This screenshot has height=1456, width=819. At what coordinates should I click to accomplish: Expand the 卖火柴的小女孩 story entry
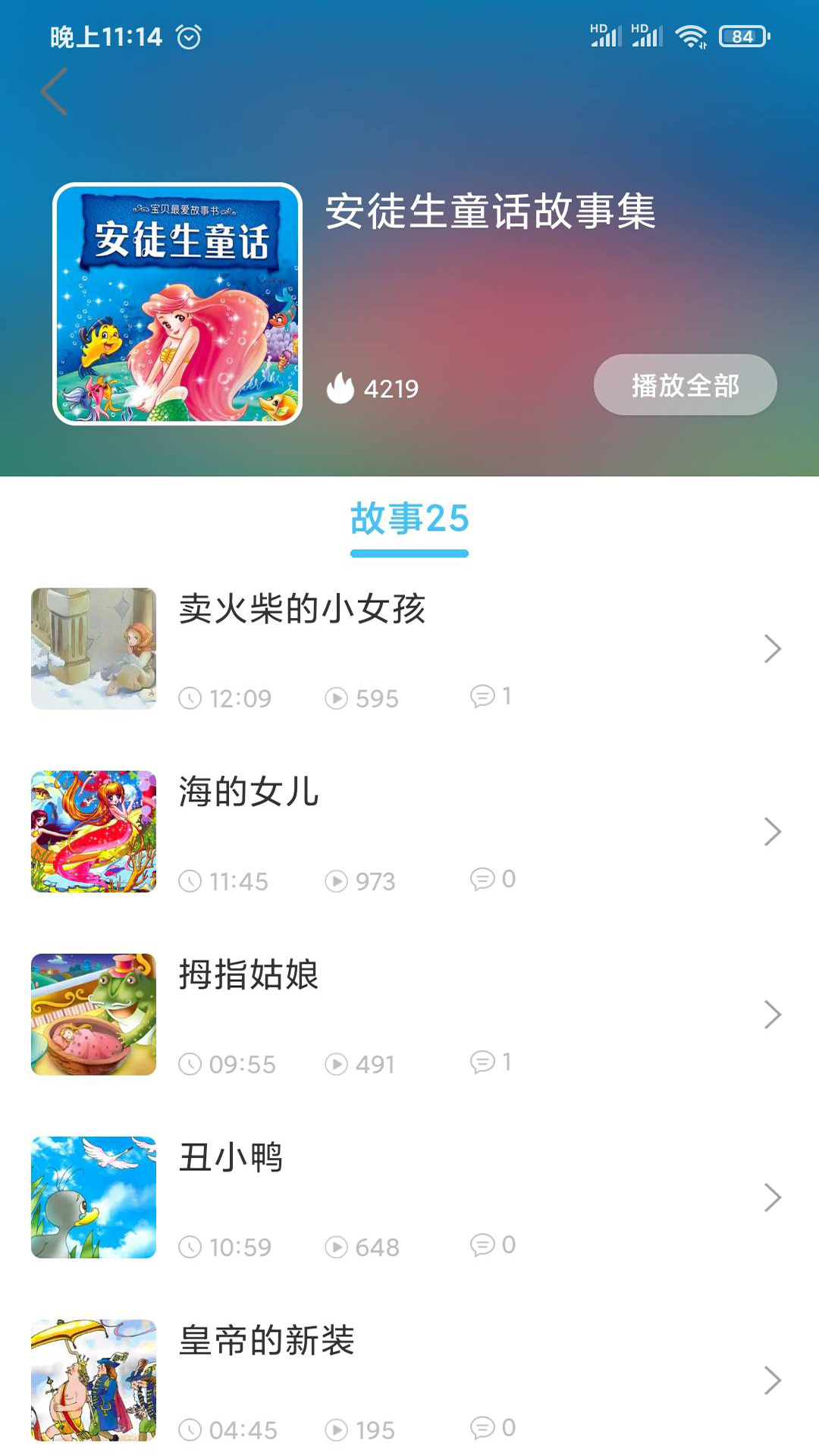(772, 648)
